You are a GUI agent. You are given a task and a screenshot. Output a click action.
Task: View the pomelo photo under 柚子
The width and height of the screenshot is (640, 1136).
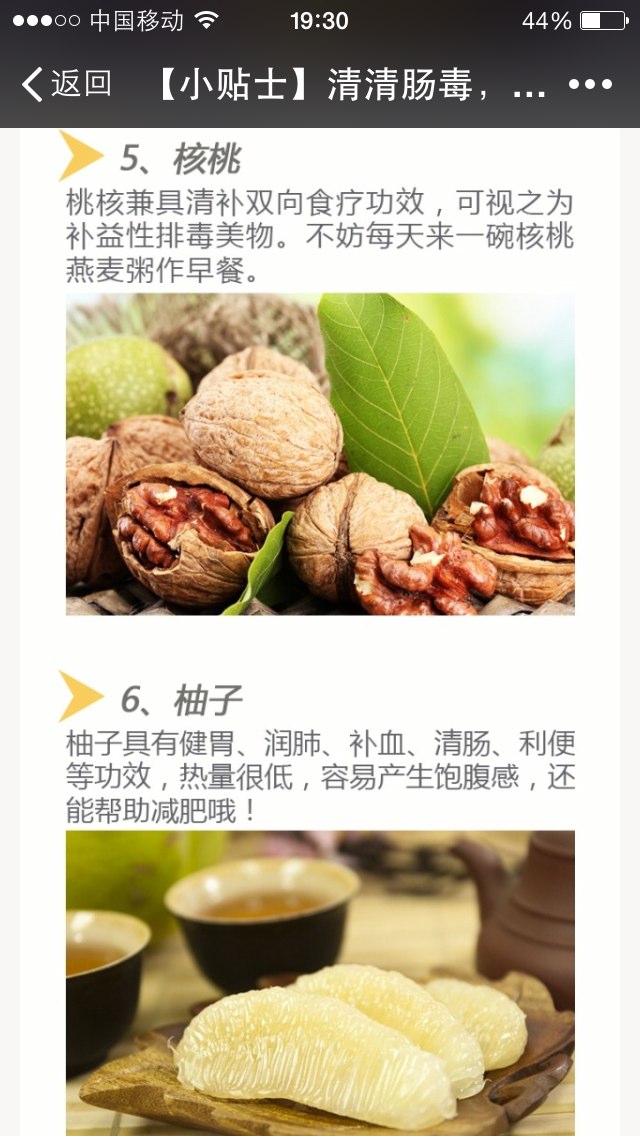[320, 983]
